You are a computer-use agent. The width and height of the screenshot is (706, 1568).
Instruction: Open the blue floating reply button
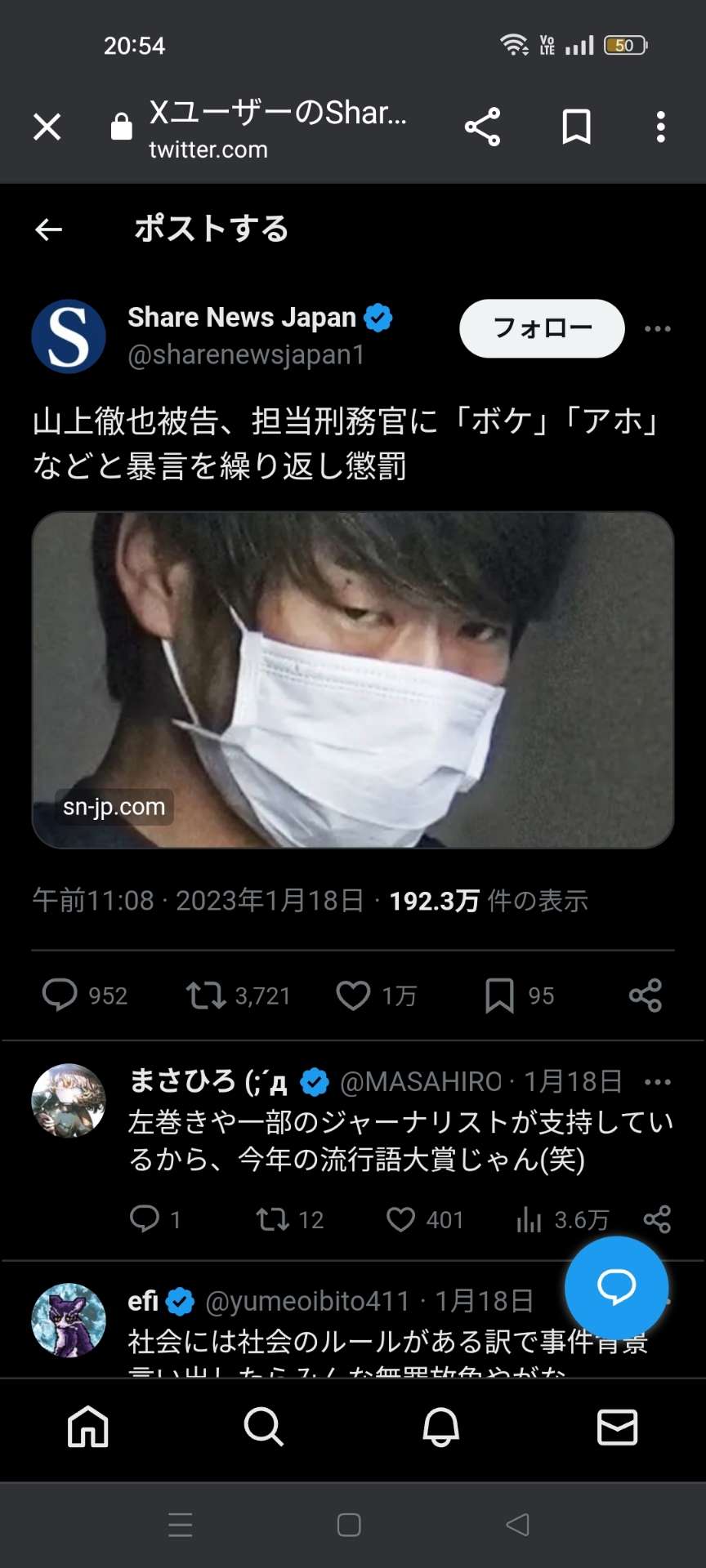tap(616, 1287)
